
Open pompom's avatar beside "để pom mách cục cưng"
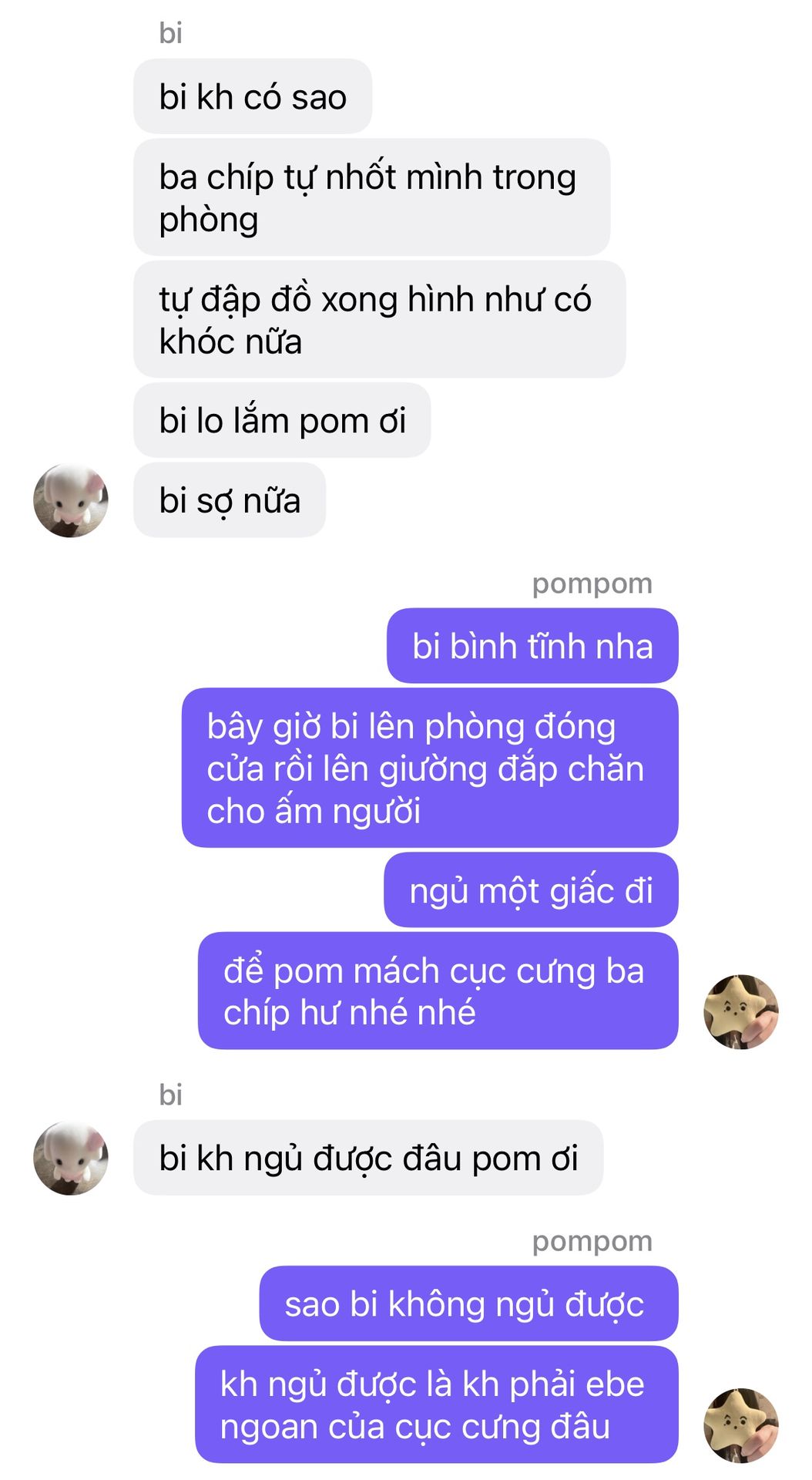pos(741,1011)
